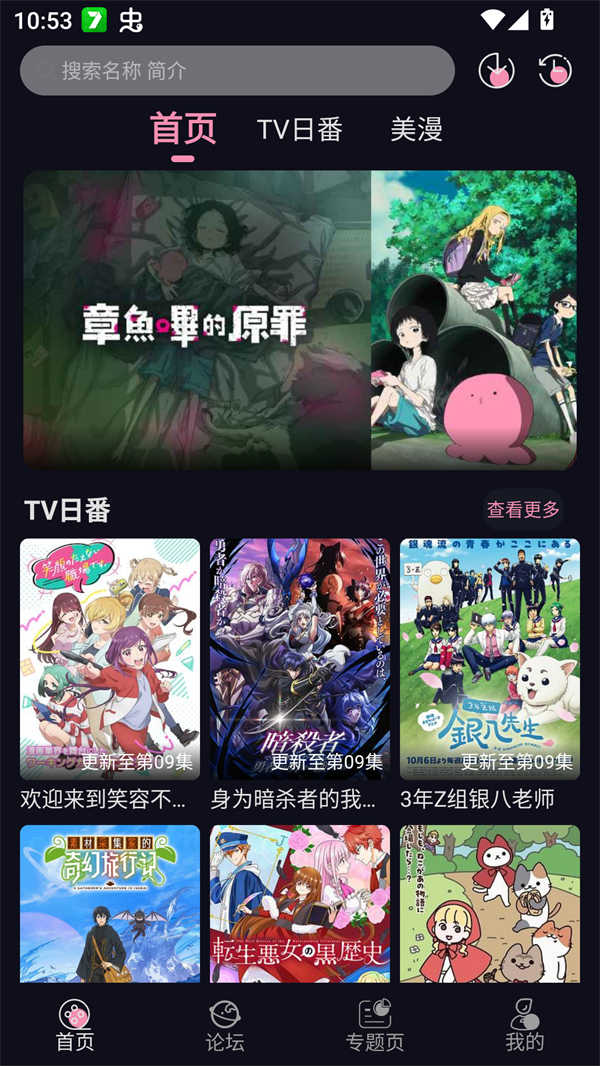Open the downloads icon
600x1066 pixels.
[496, 70]
